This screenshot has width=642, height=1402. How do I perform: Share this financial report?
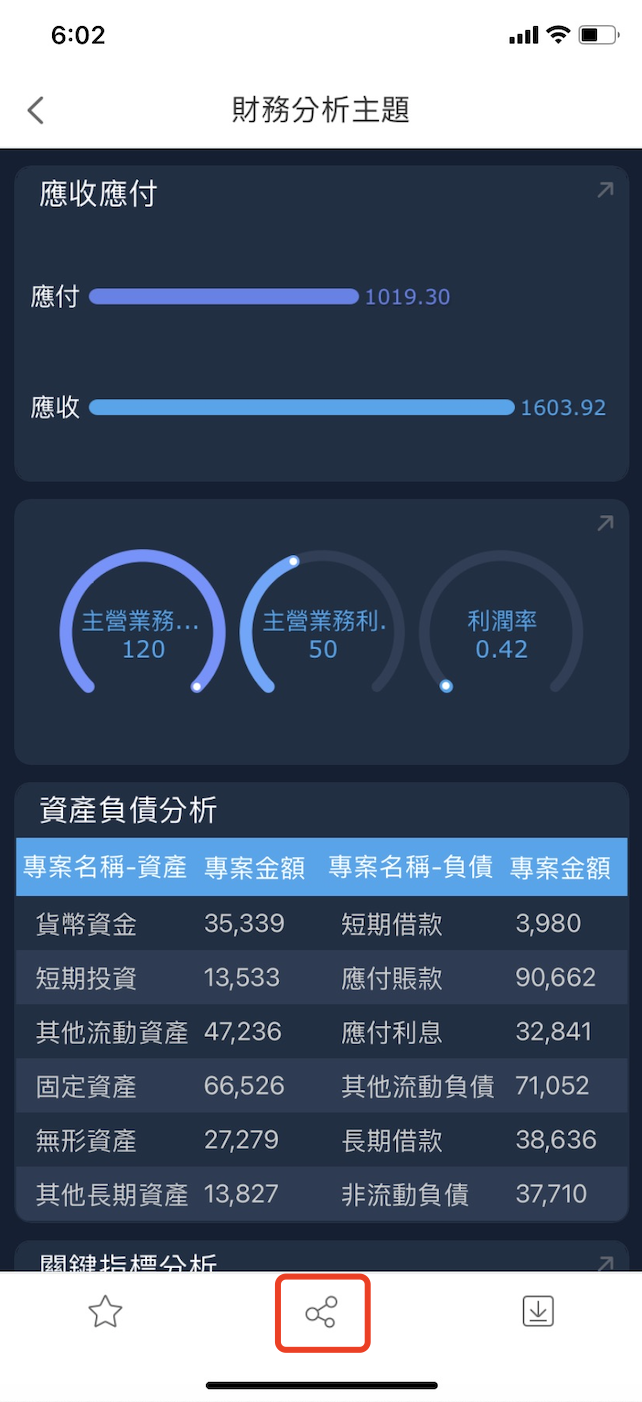click(322, 1312)
